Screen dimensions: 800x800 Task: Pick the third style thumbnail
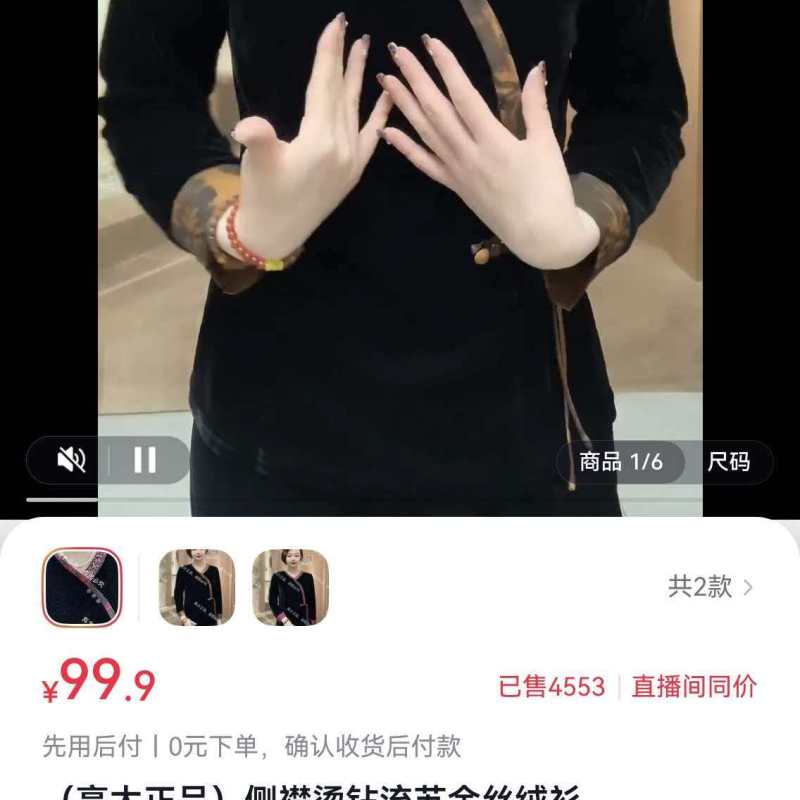click(290, 587)
